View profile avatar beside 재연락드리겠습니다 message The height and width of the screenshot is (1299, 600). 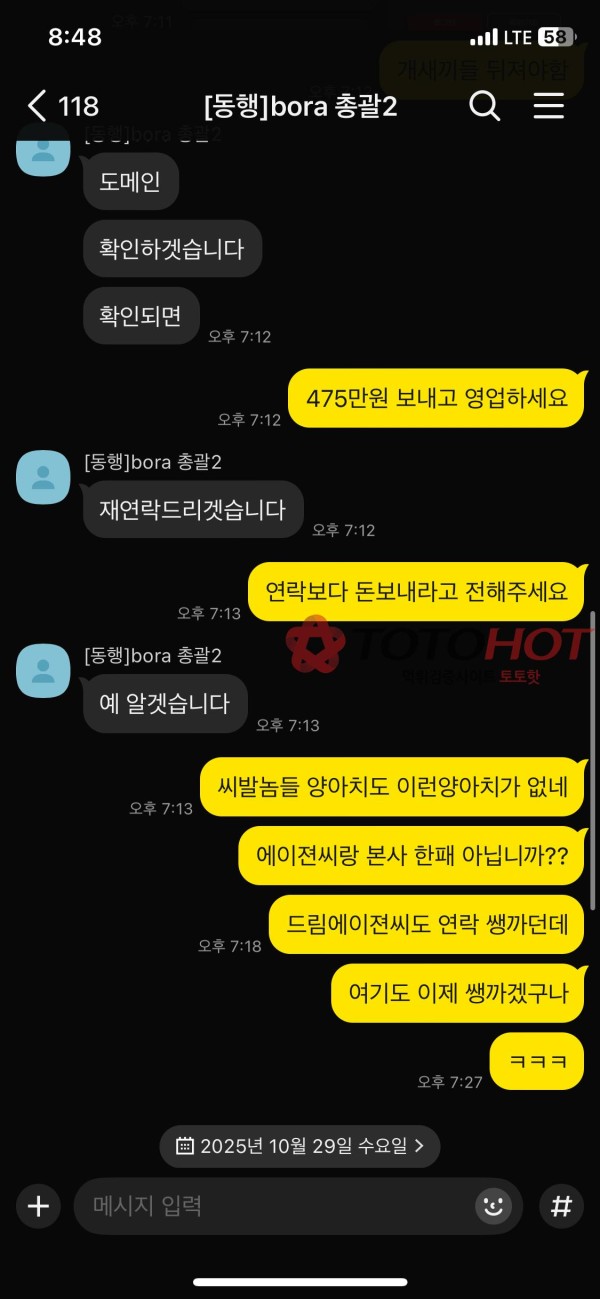coord(43,477)
